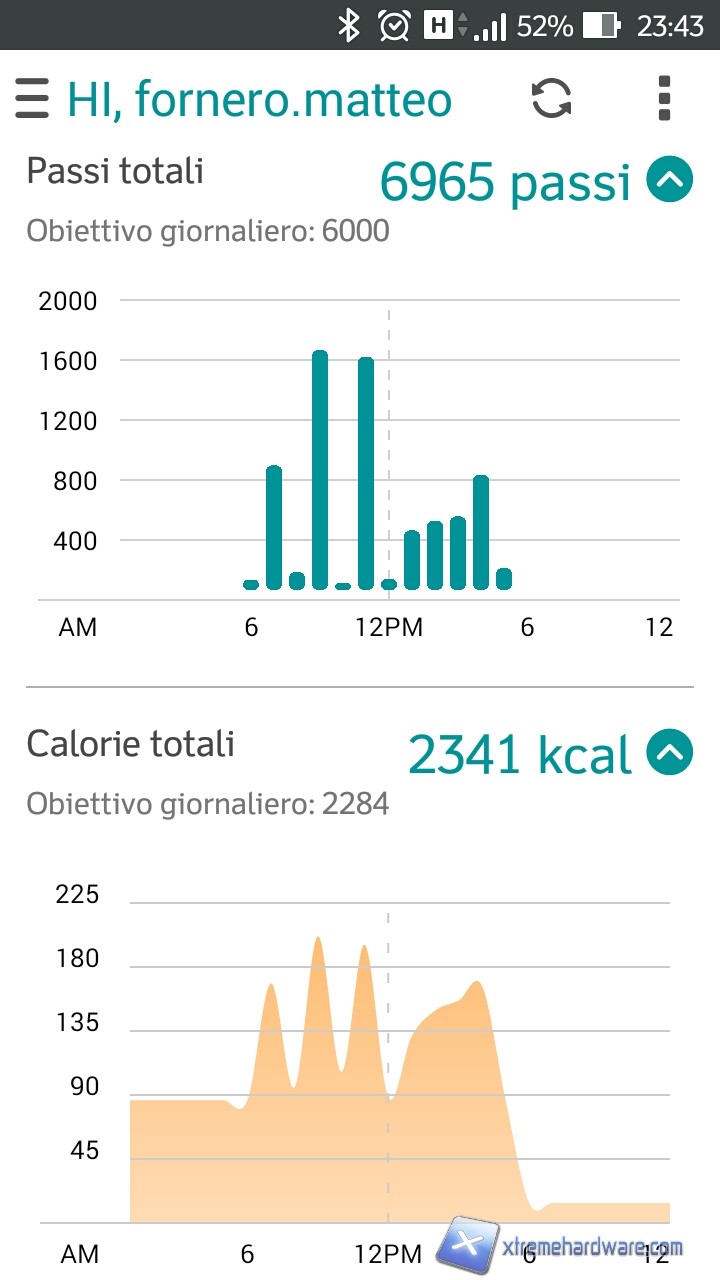Image resolution: width=720 pixels, height=1280 pixels.
Task: Open the hamburger navigation menu
Action: 32,99
